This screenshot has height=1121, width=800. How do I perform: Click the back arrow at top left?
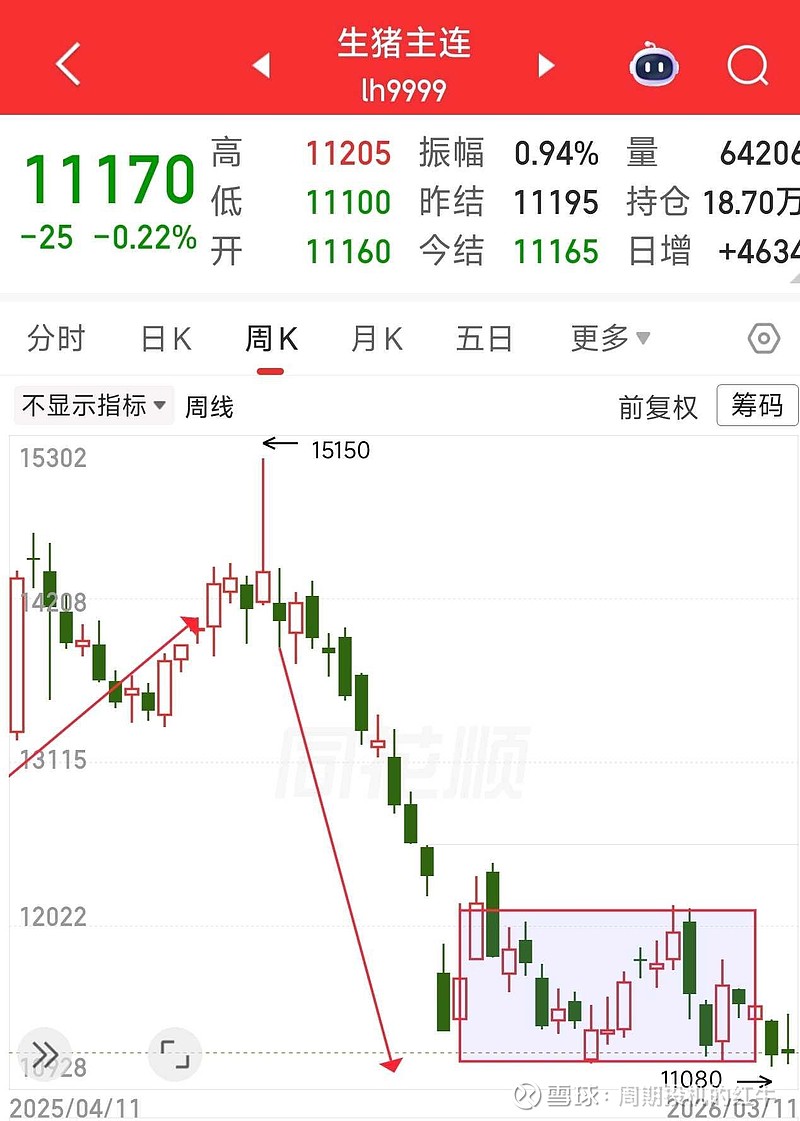pos(67,63)
